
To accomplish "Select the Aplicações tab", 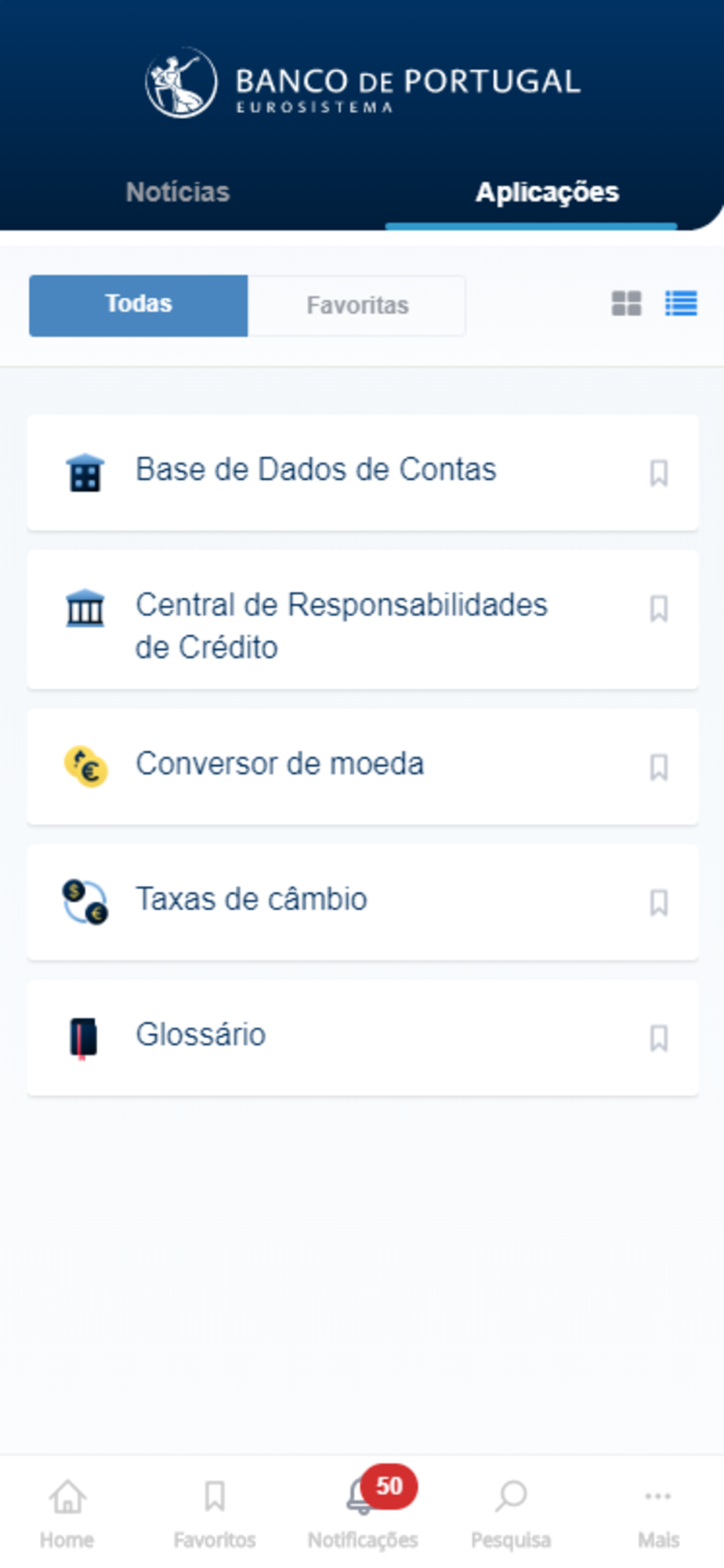I will (x=547, y=192).
